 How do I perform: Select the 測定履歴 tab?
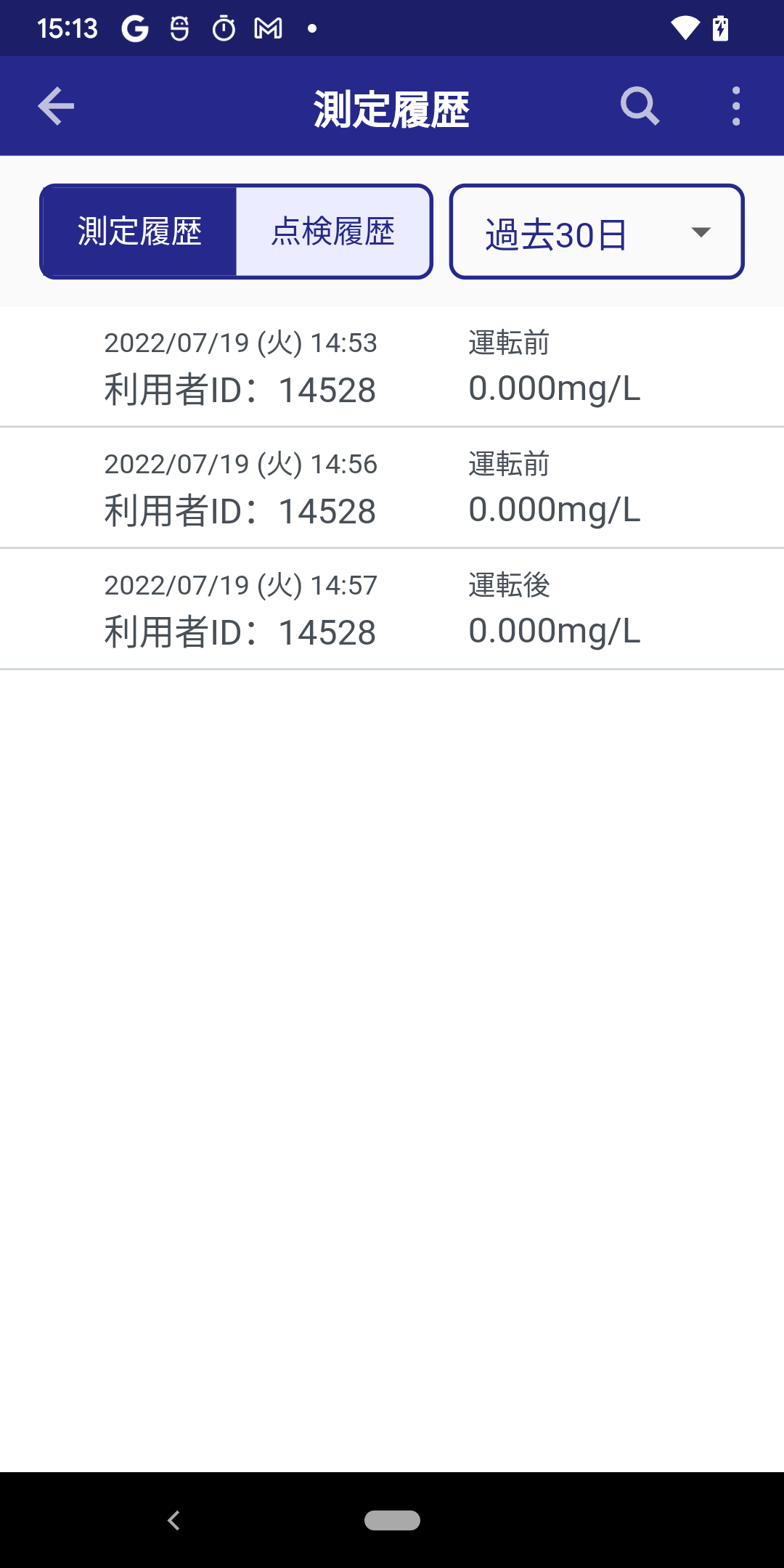click(x=139, y=232)
